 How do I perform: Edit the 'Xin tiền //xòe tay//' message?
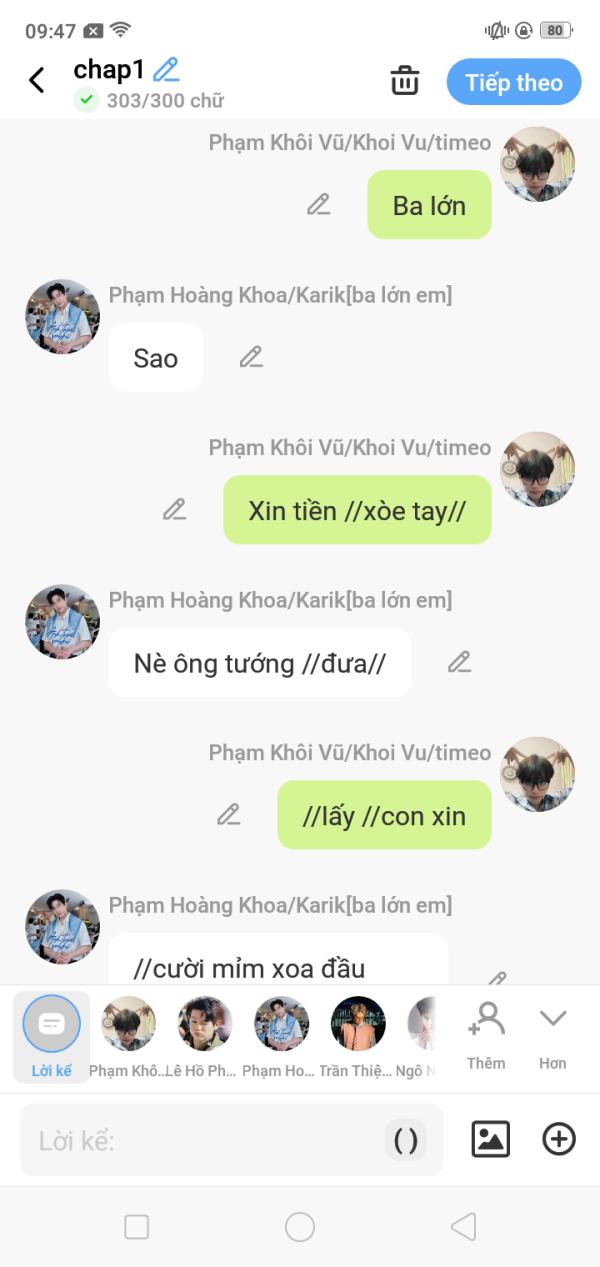point(175,510)
